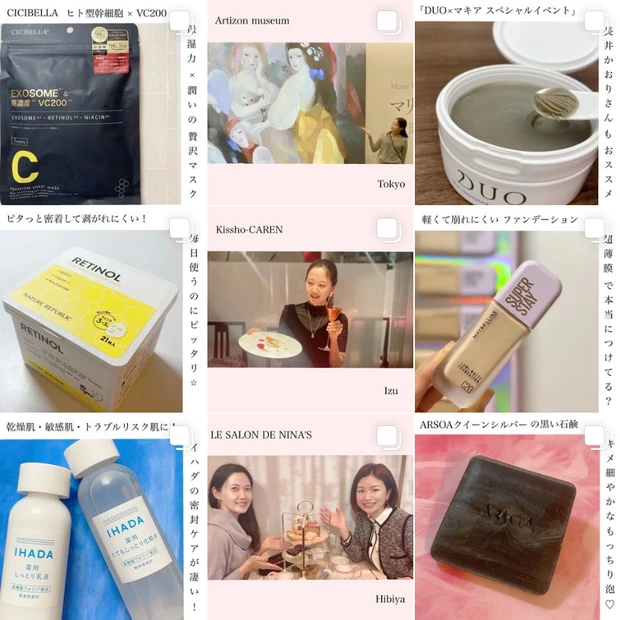Screen dimensions: 620x620
Task: Check the LE SALON DE NINA'S post
Action: (x=387, y=435)
